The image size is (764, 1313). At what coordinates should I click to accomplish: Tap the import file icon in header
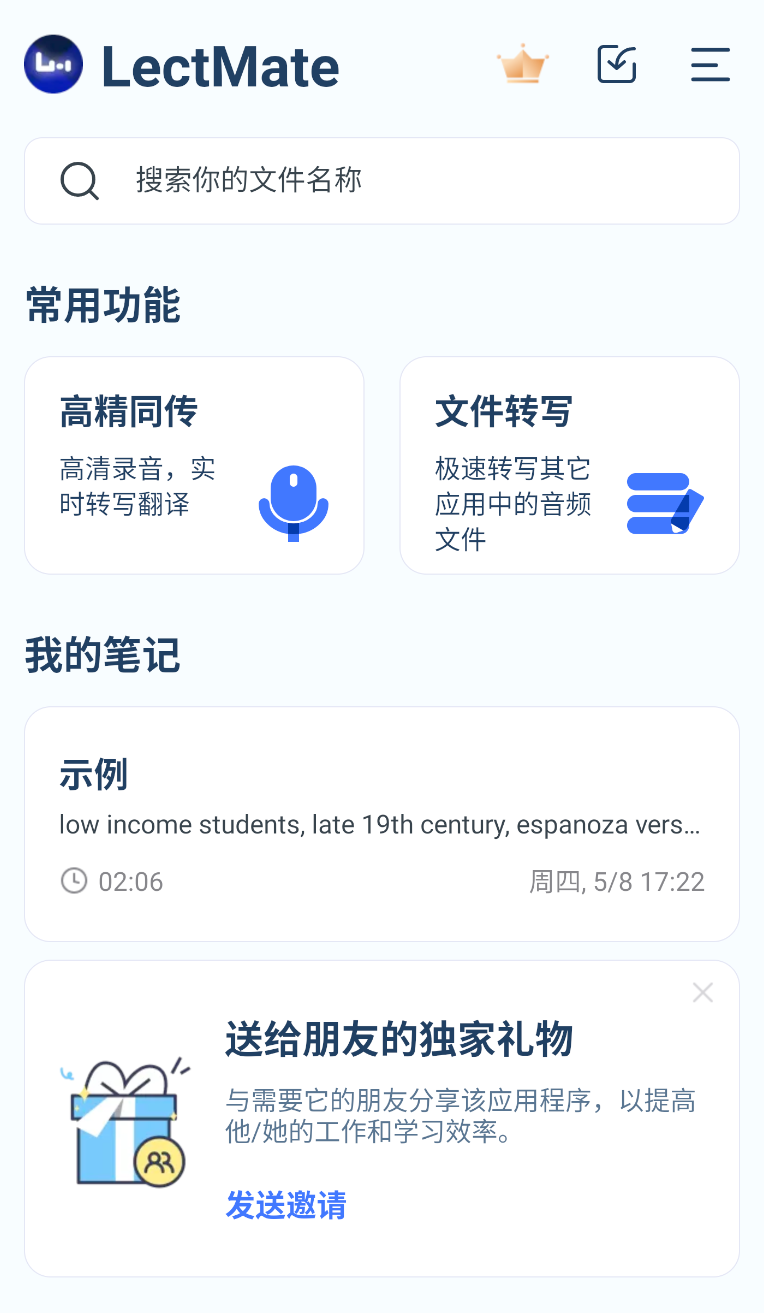click(x=617, y=65)
